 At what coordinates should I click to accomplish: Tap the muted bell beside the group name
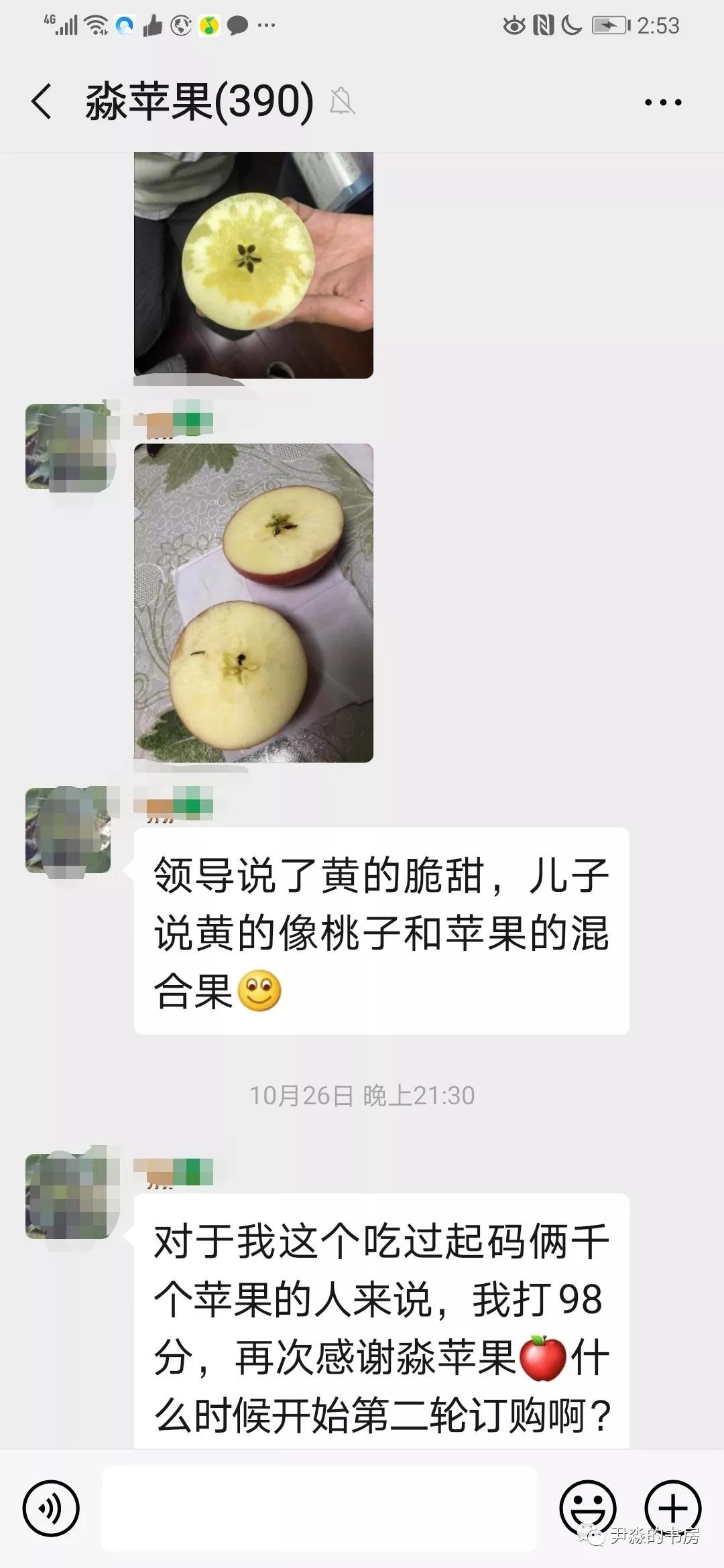pos(344,102)
